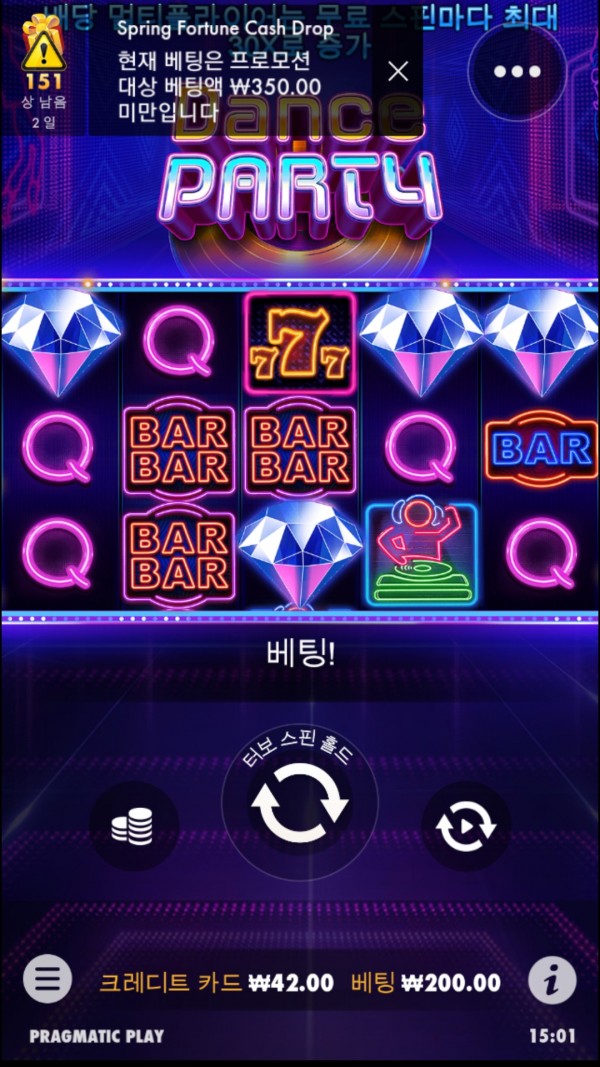The width and height of the screenshot is (600, 1067).
Task: Dismiss the Spring Fortune Cash Drop banner
Action: point(398,71)
